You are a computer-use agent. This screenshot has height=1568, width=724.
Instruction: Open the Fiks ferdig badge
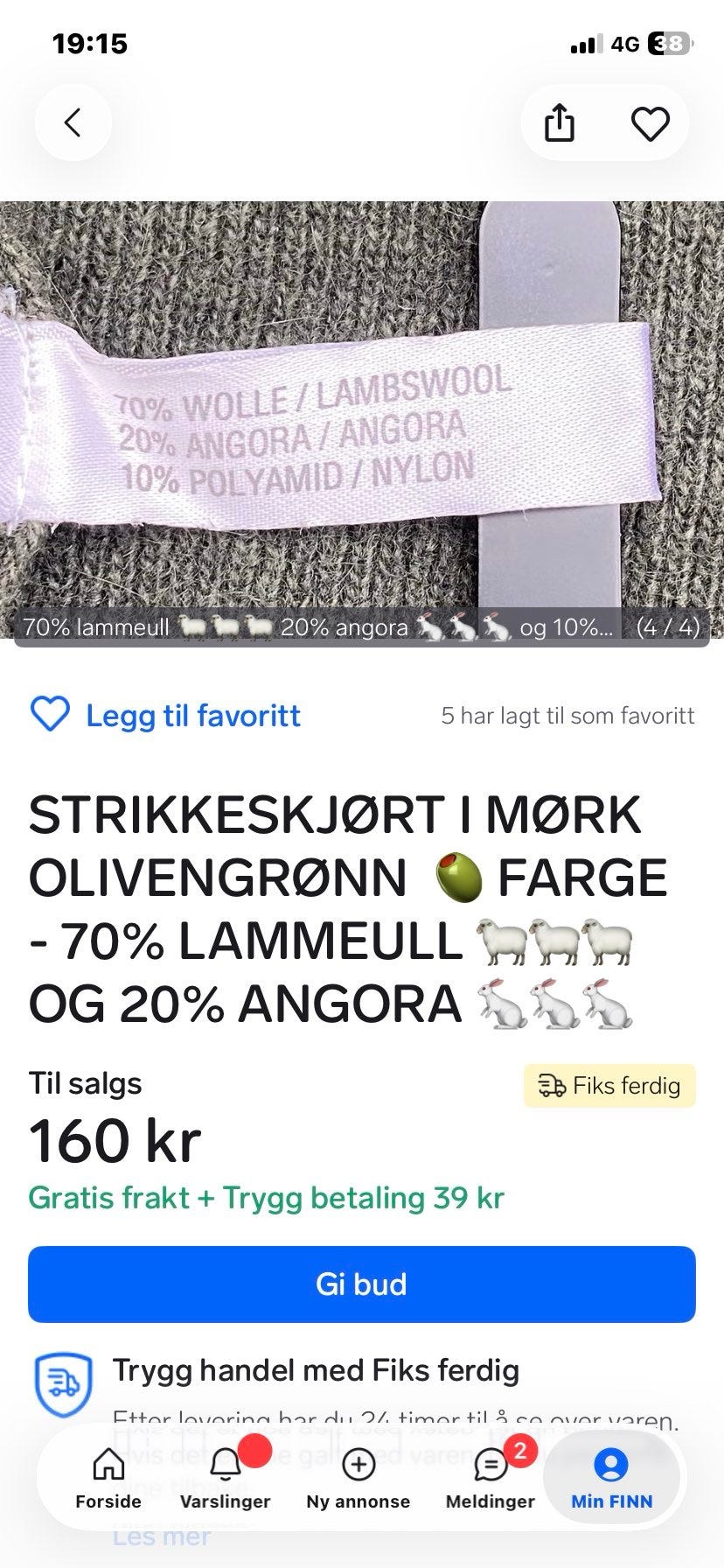(609, 1086)
